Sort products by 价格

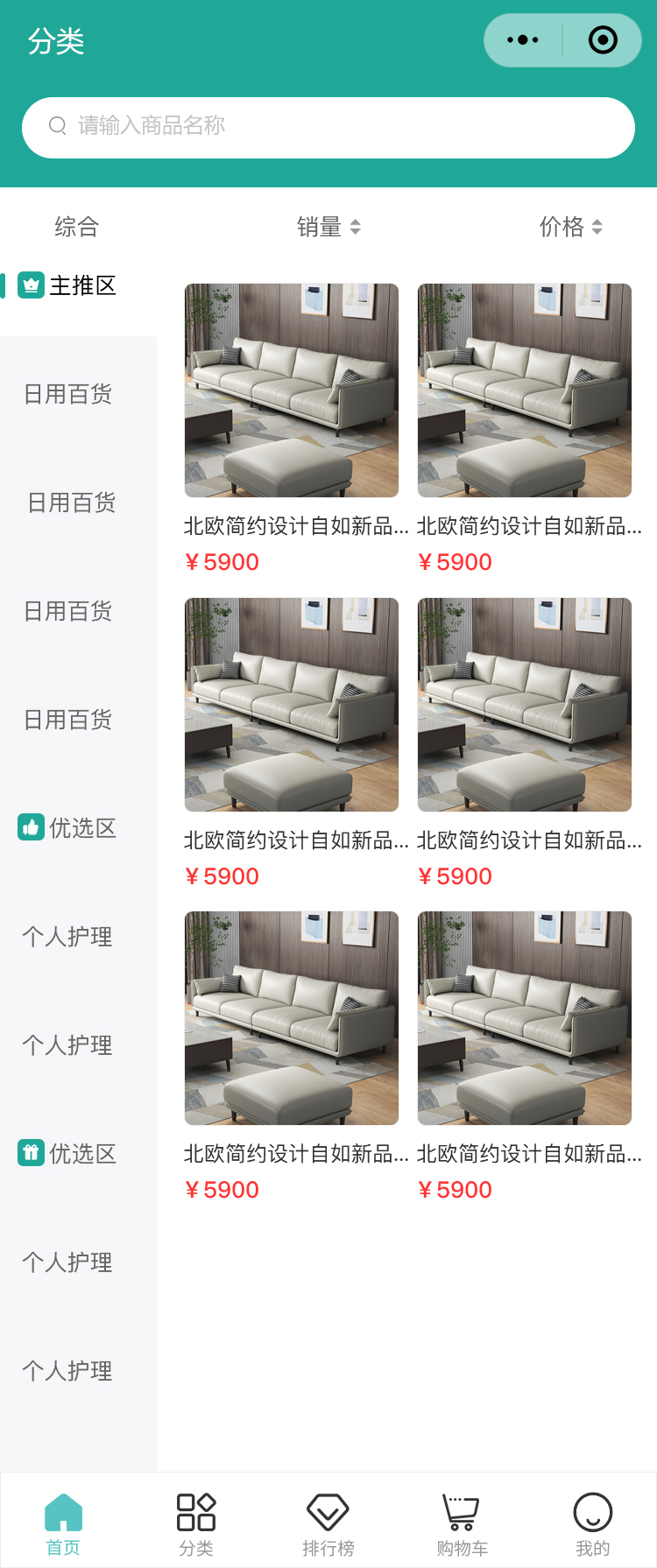(x=570, y=228)
